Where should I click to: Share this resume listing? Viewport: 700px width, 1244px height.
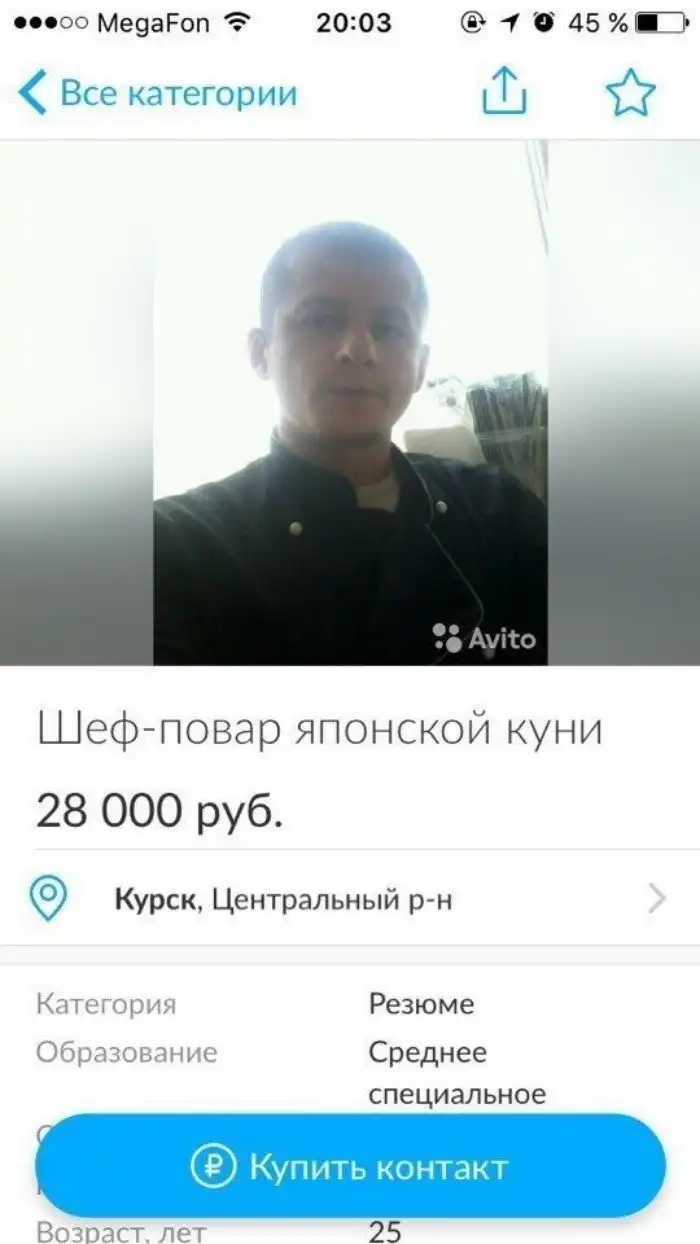[x=504, y=92]
